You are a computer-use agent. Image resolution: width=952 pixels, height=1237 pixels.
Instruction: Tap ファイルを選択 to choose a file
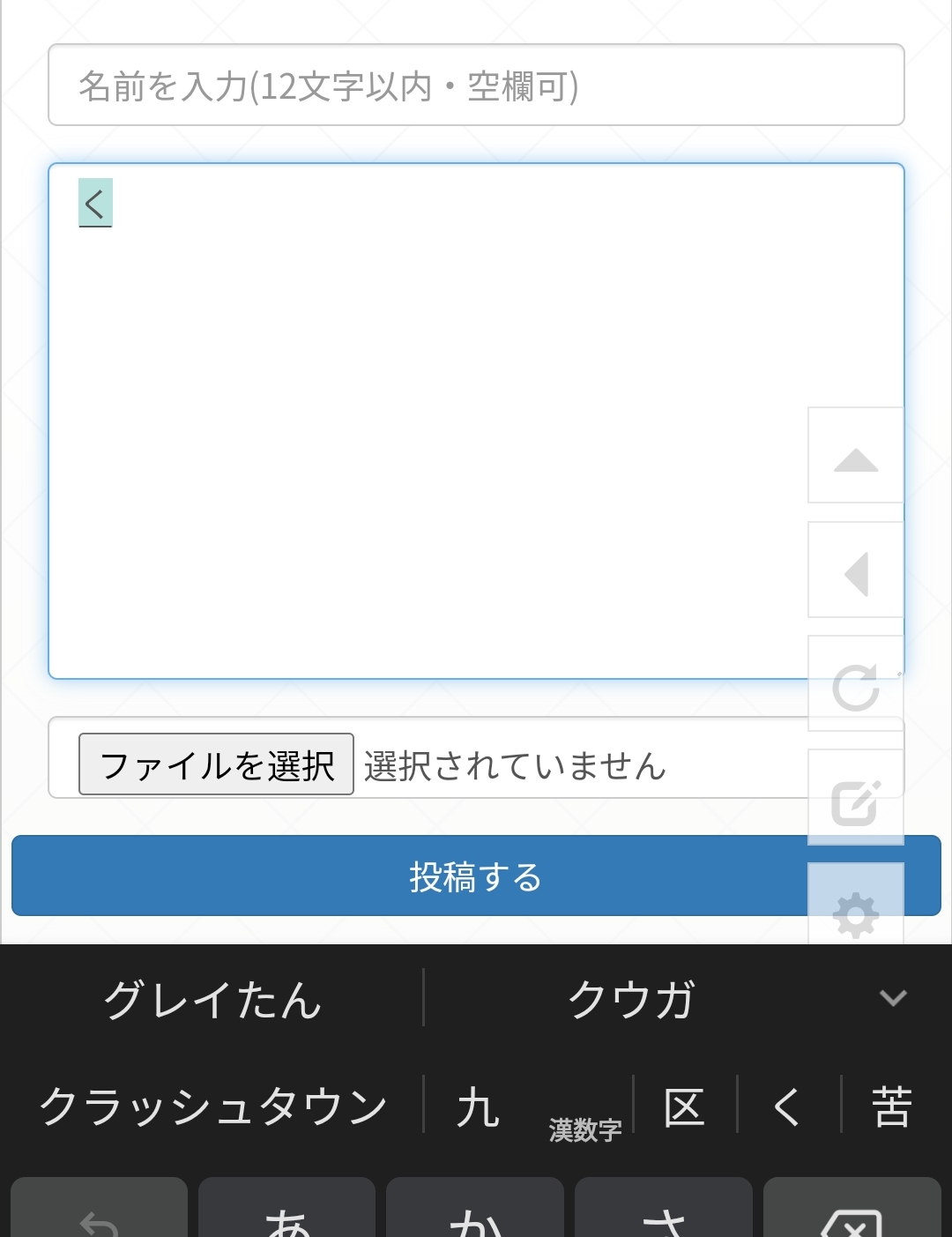pyautogui.click(x=216, y=764)
